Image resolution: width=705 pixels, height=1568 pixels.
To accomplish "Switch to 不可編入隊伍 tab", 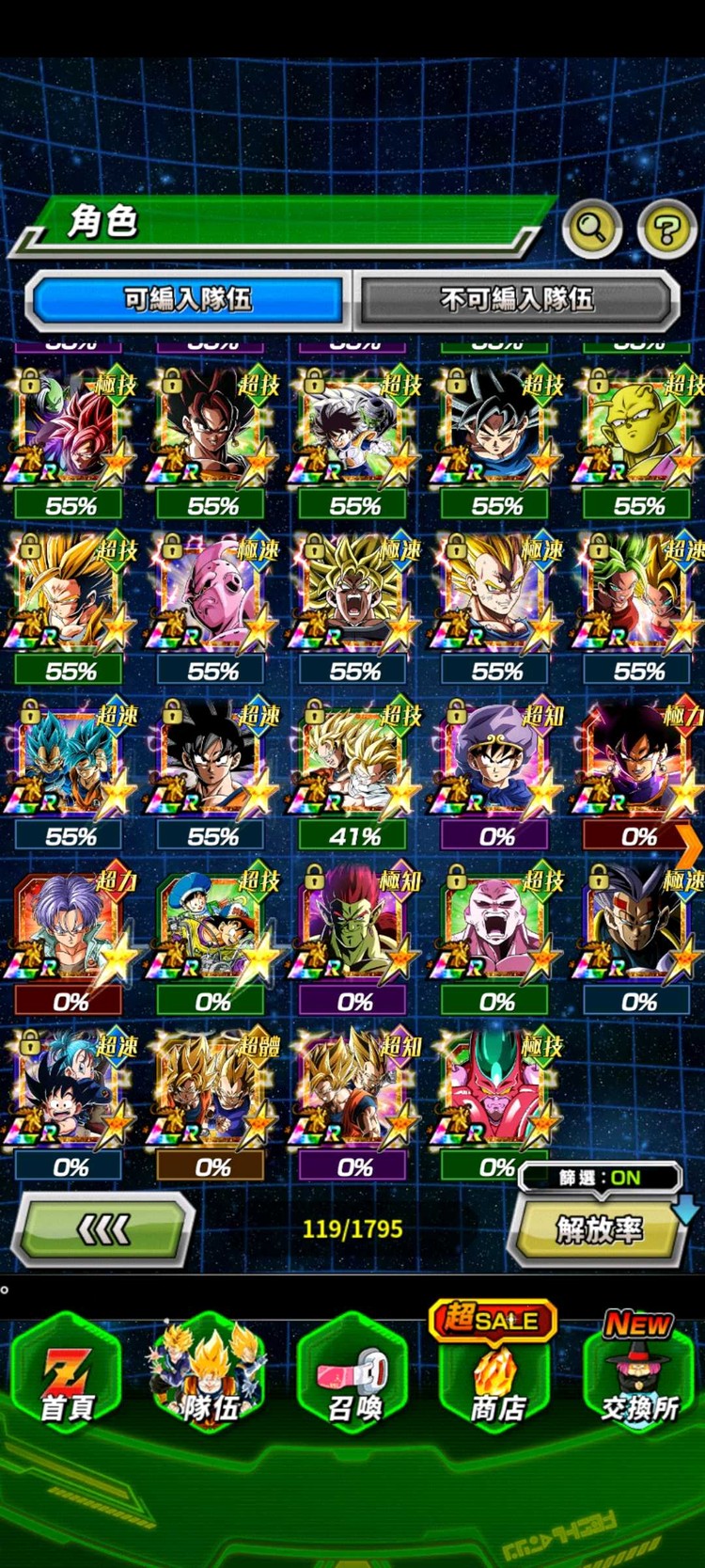I will (517, 300).
